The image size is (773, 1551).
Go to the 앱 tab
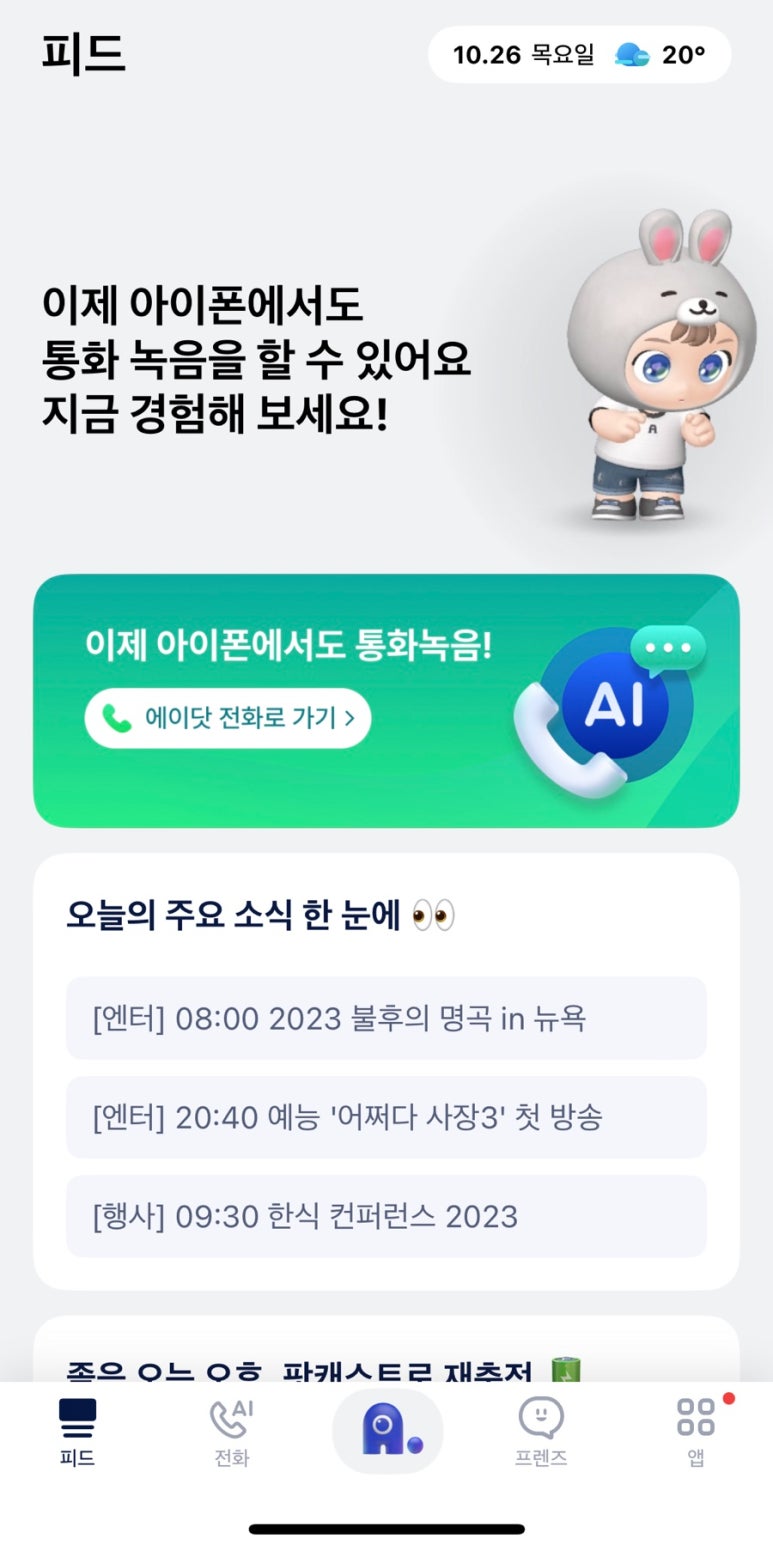[x=696, y=1433]
